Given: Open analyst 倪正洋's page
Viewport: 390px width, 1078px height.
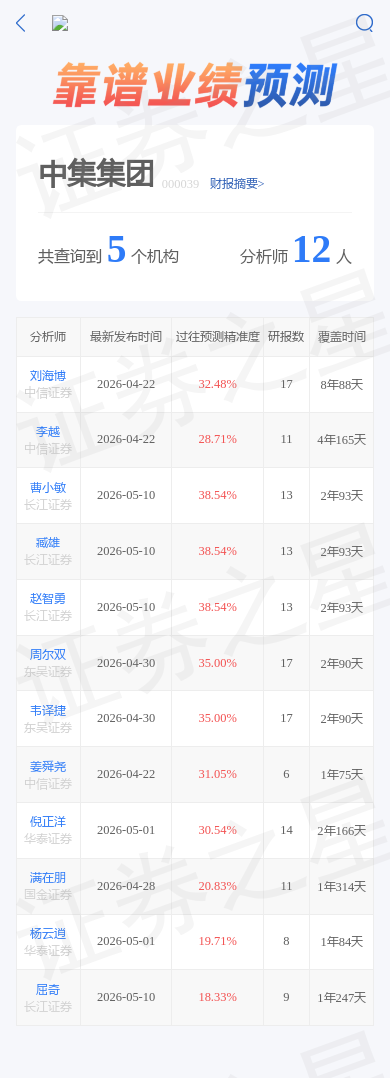Looking at the screenshot, I should coord(48,822).
